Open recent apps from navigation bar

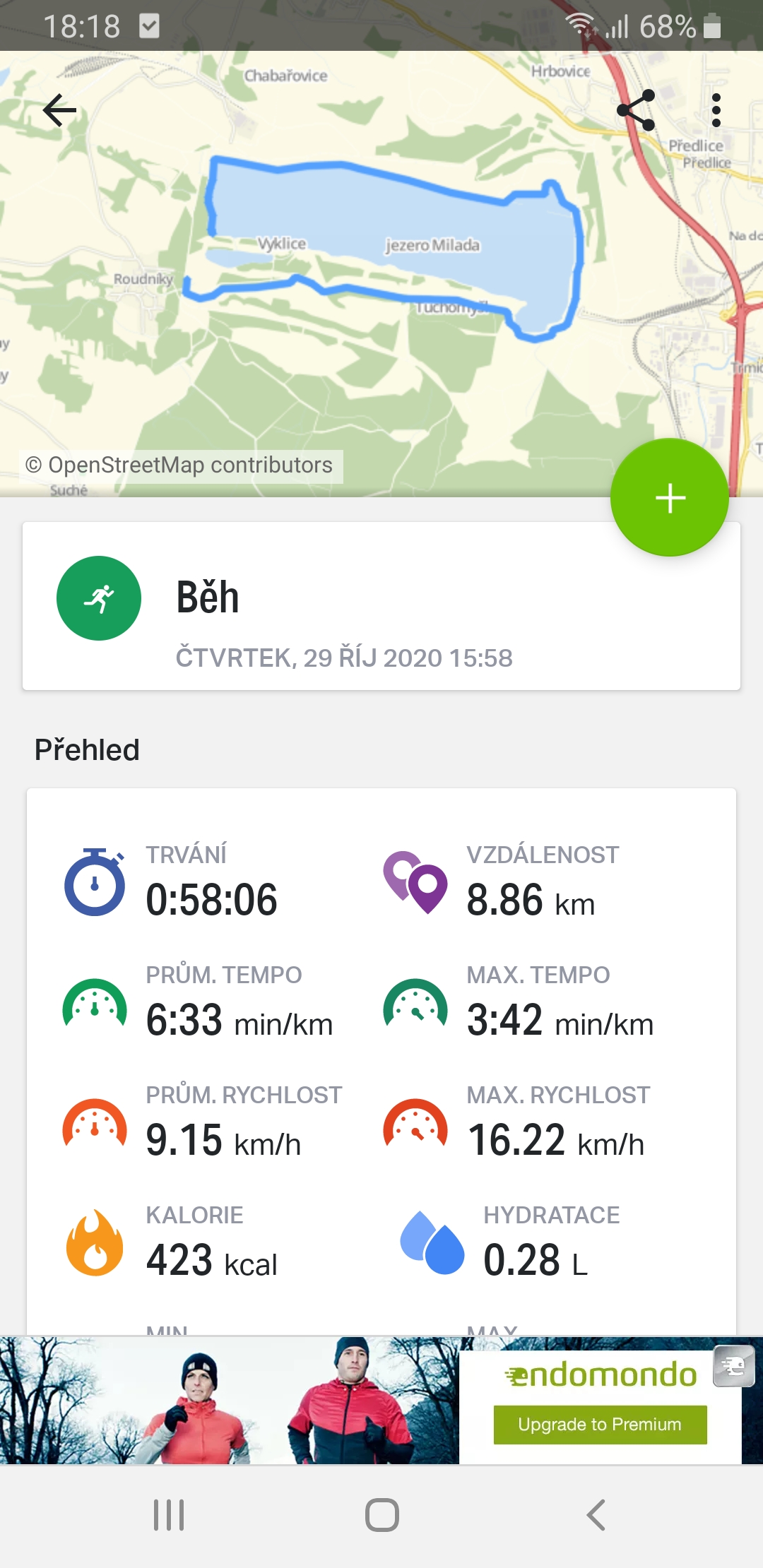(169, 1515)
